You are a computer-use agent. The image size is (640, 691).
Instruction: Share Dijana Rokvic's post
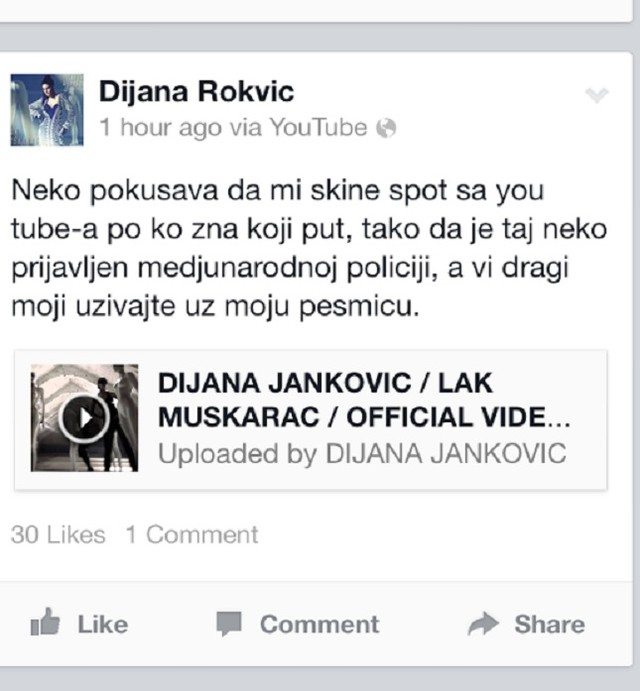[526, 625]
